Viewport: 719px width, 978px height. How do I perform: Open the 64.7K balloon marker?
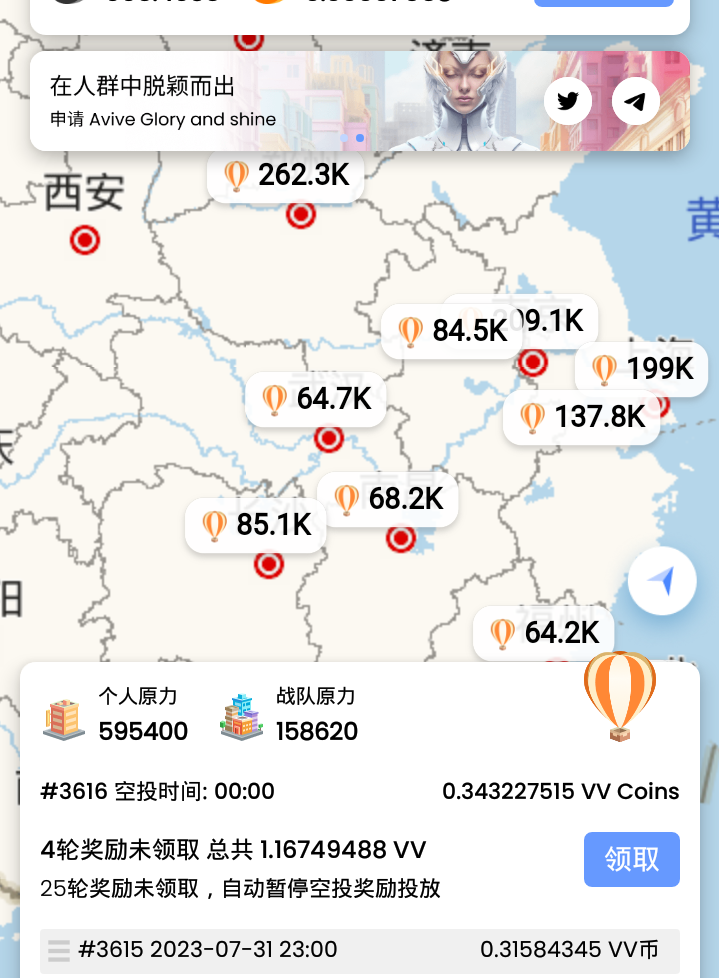point(316,399)
